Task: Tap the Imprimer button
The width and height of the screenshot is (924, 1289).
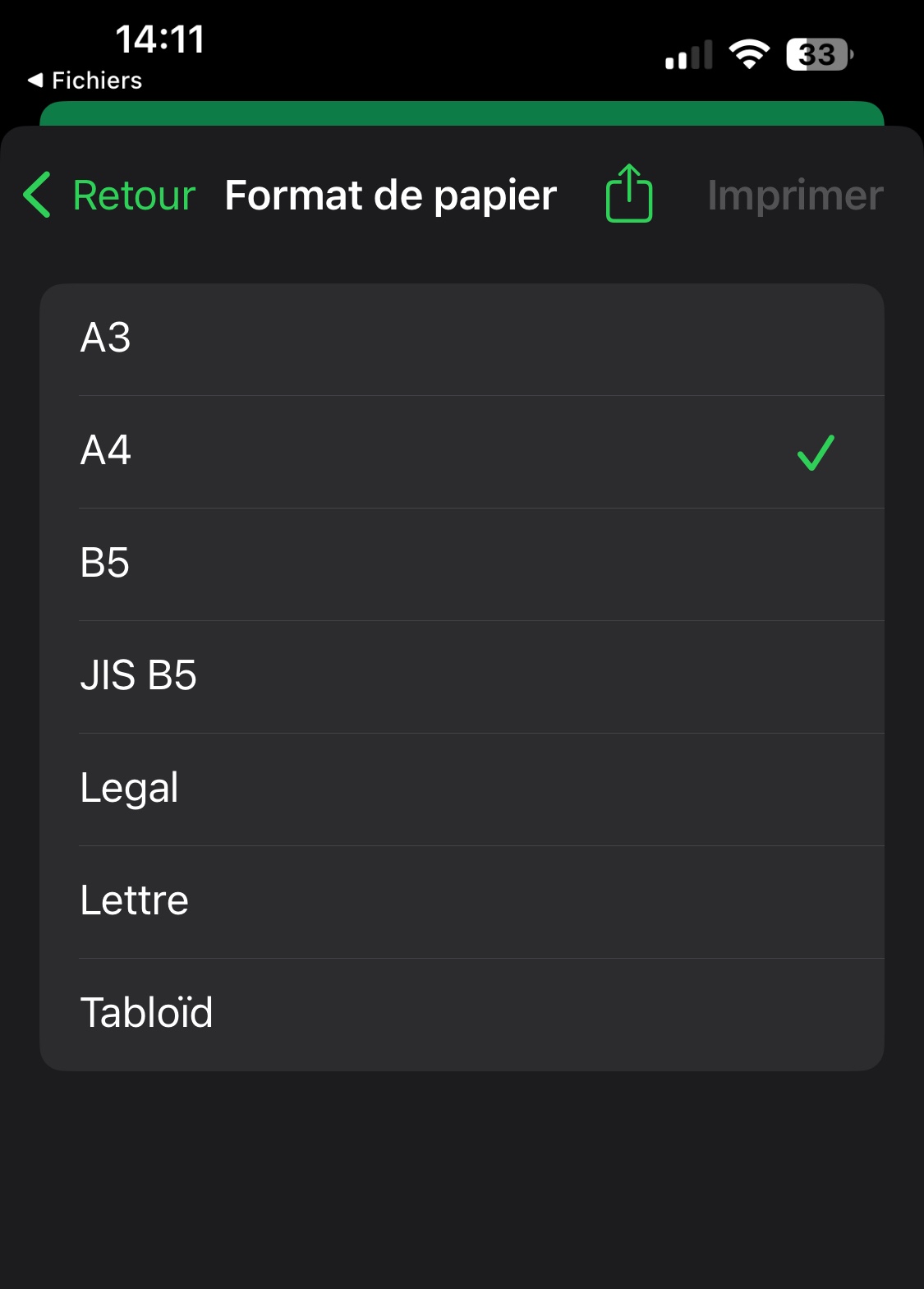Action: (x=794, y=196)
